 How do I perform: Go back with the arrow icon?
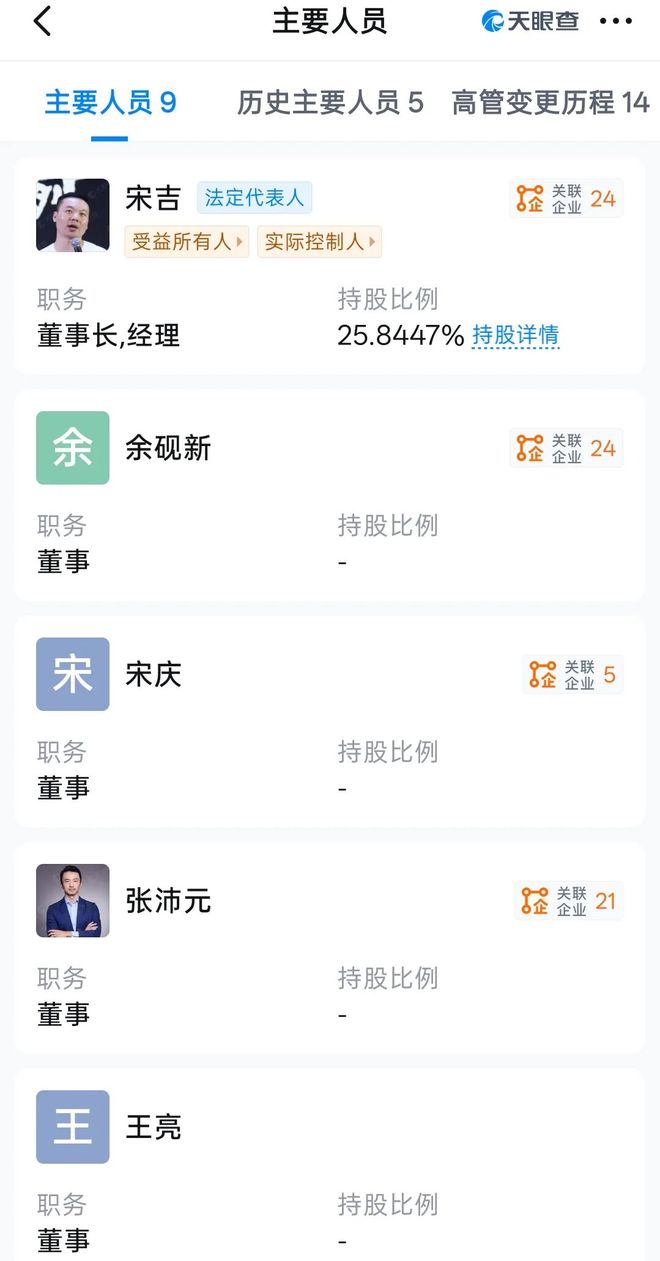[42, 21]
